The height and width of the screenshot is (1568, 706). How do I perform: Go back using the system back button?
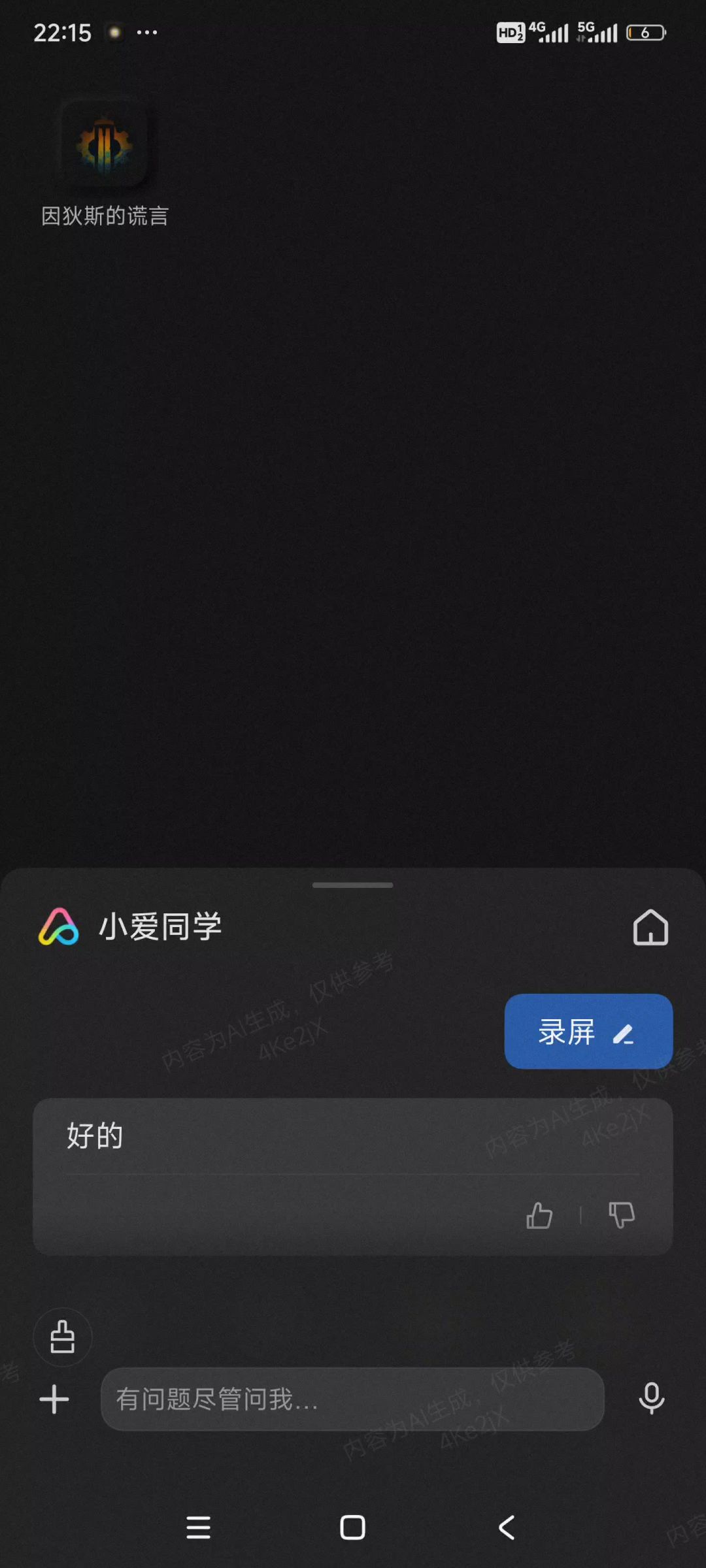click(x=507, y=1527)
